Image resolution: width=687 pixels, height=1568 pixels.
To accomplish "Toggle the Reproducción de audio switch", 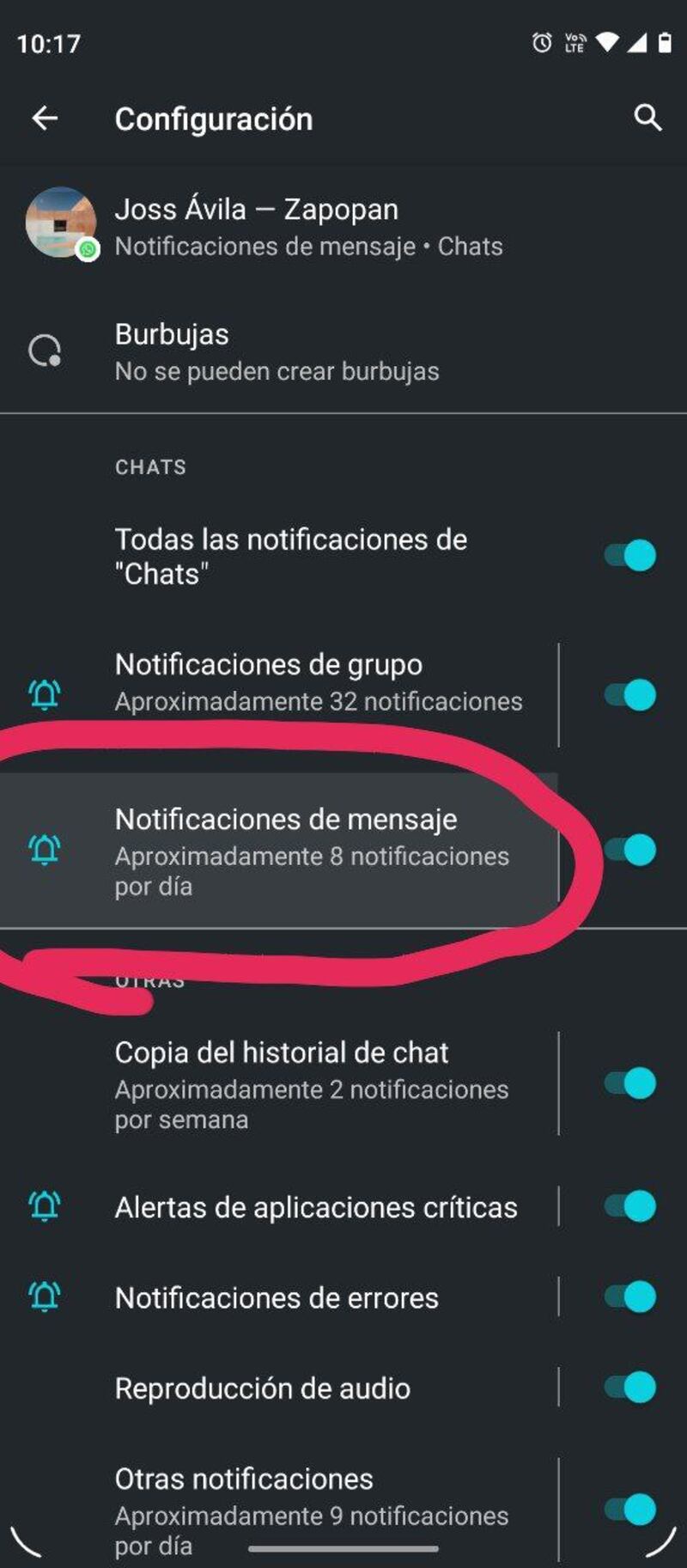I will click(x=631, y=1387).
